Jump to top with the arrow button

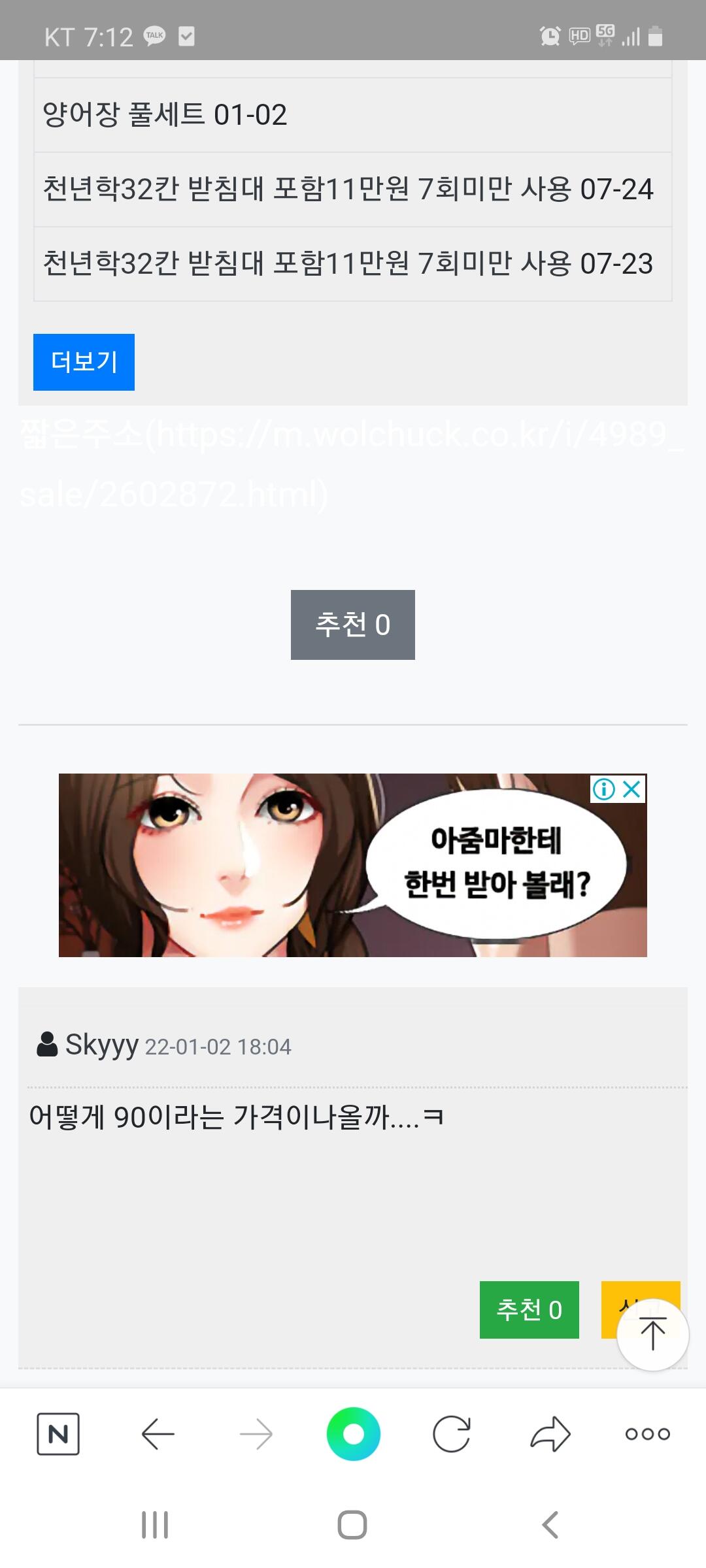click(x=652, y=1334)
